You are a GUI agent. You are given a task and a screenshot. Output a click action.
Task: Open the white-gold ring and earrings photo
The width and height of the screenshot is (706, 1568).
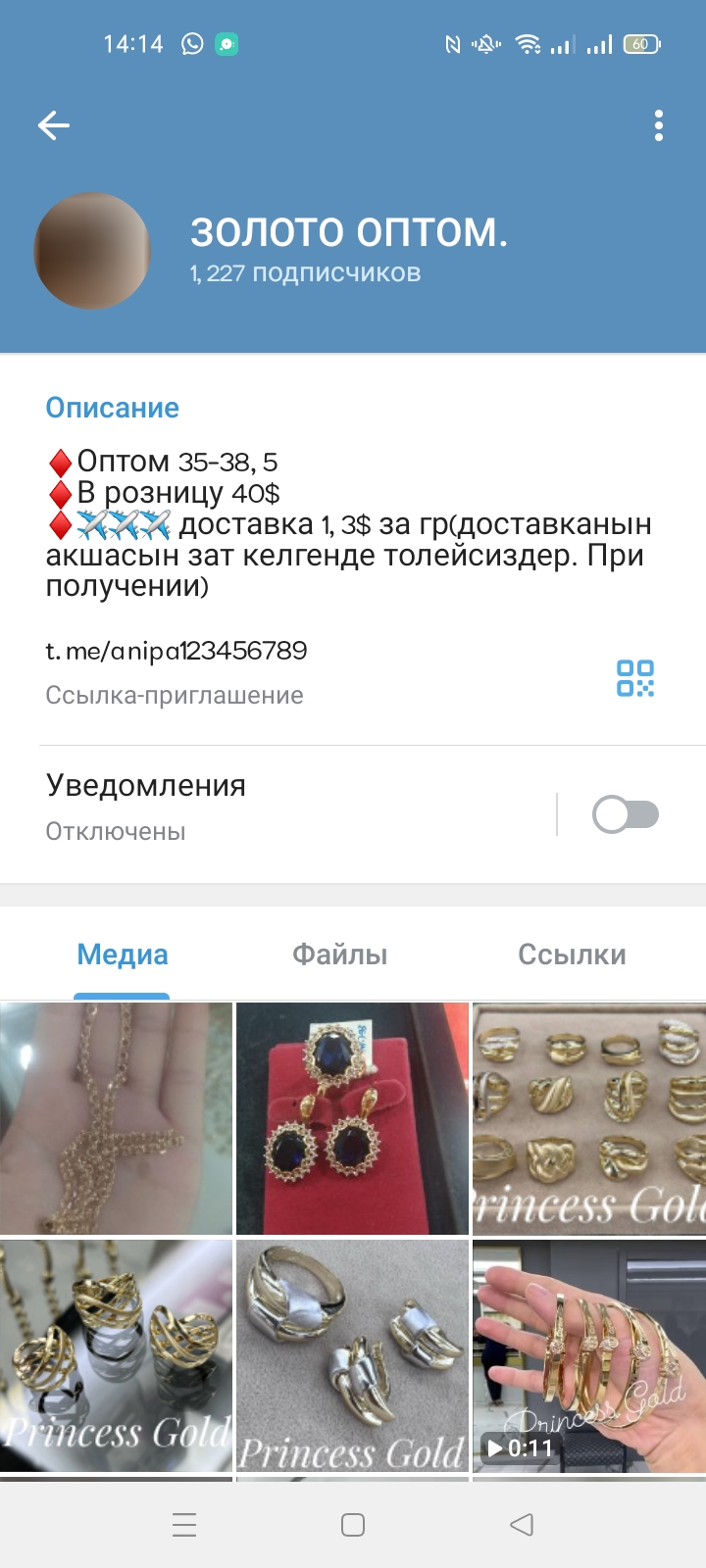click(353, 1355)
